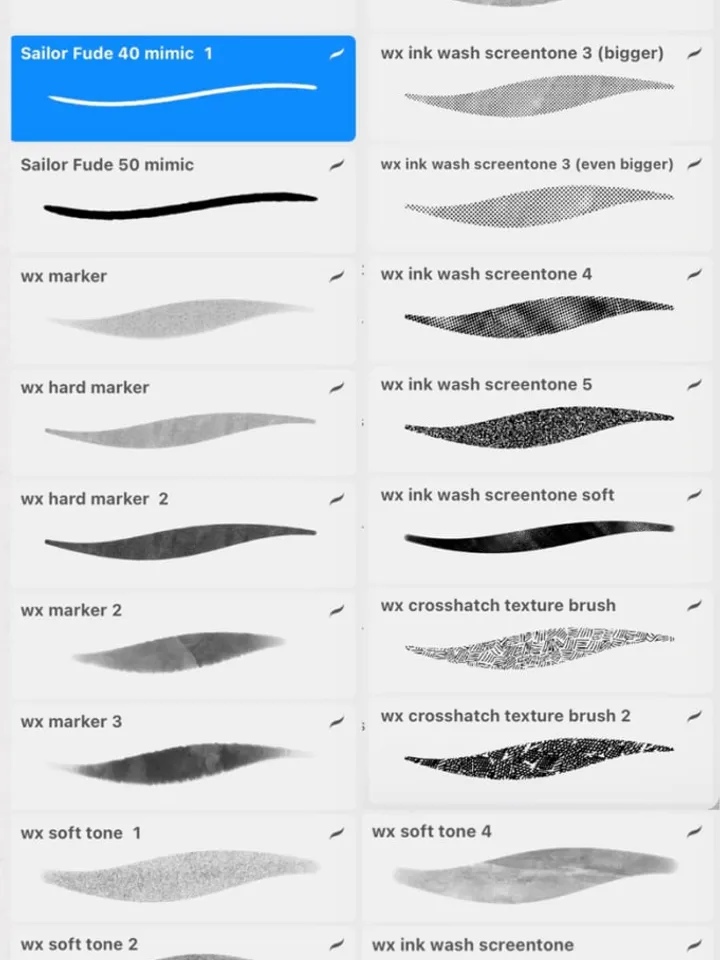Screen dimensions: 720x960
Task: Pick wx ink wash screentone 5 brush
Action: click(540, 420)
